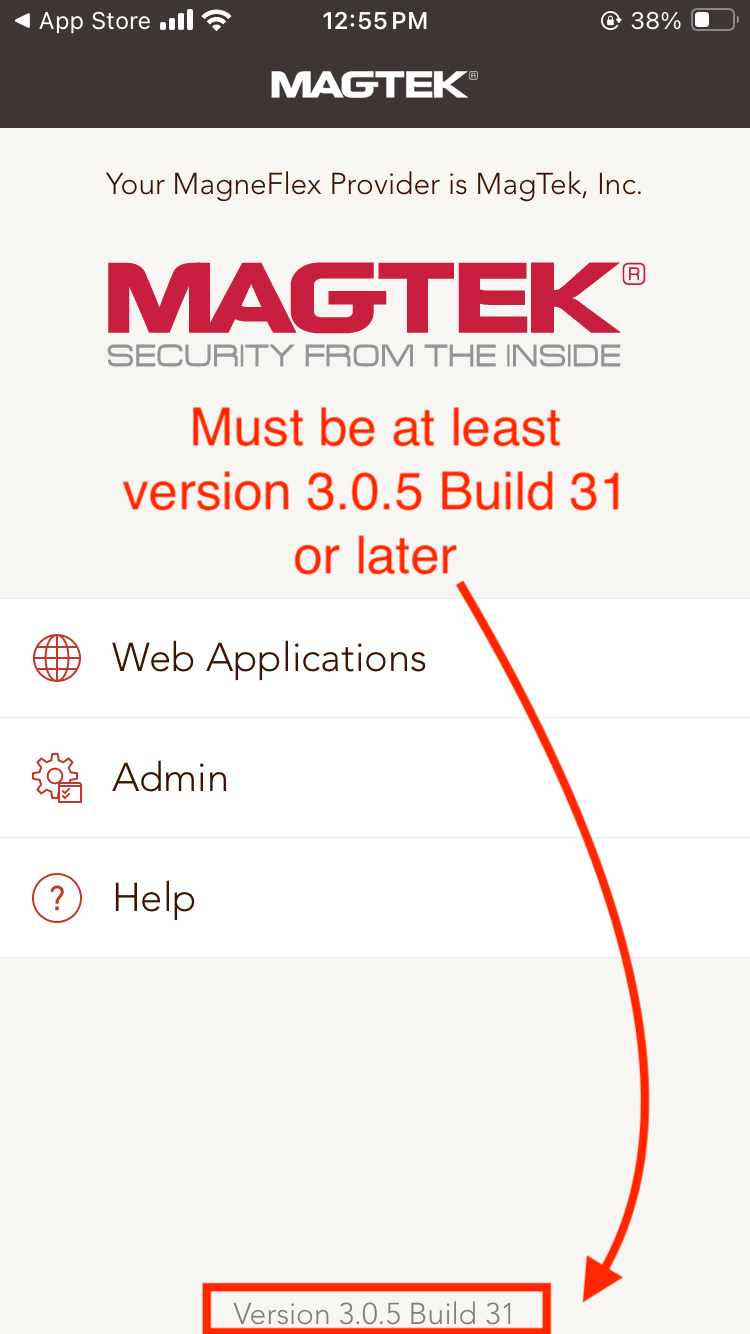Click the Version 3.0.5 Build 31 label
750x1334 pixels.
click(x=374, y=1313)
